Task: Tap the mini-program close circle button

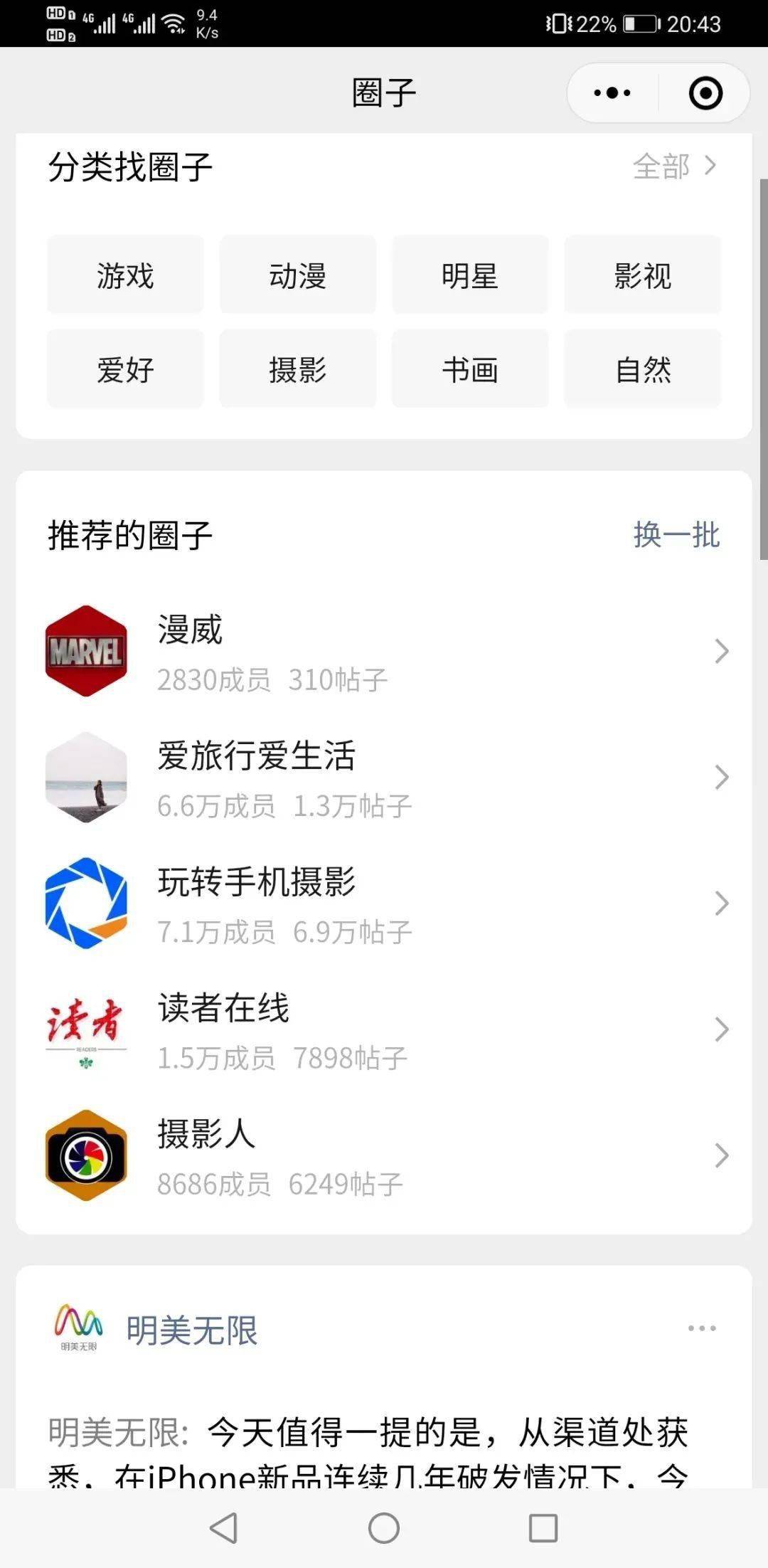Action: click(705, 92)
